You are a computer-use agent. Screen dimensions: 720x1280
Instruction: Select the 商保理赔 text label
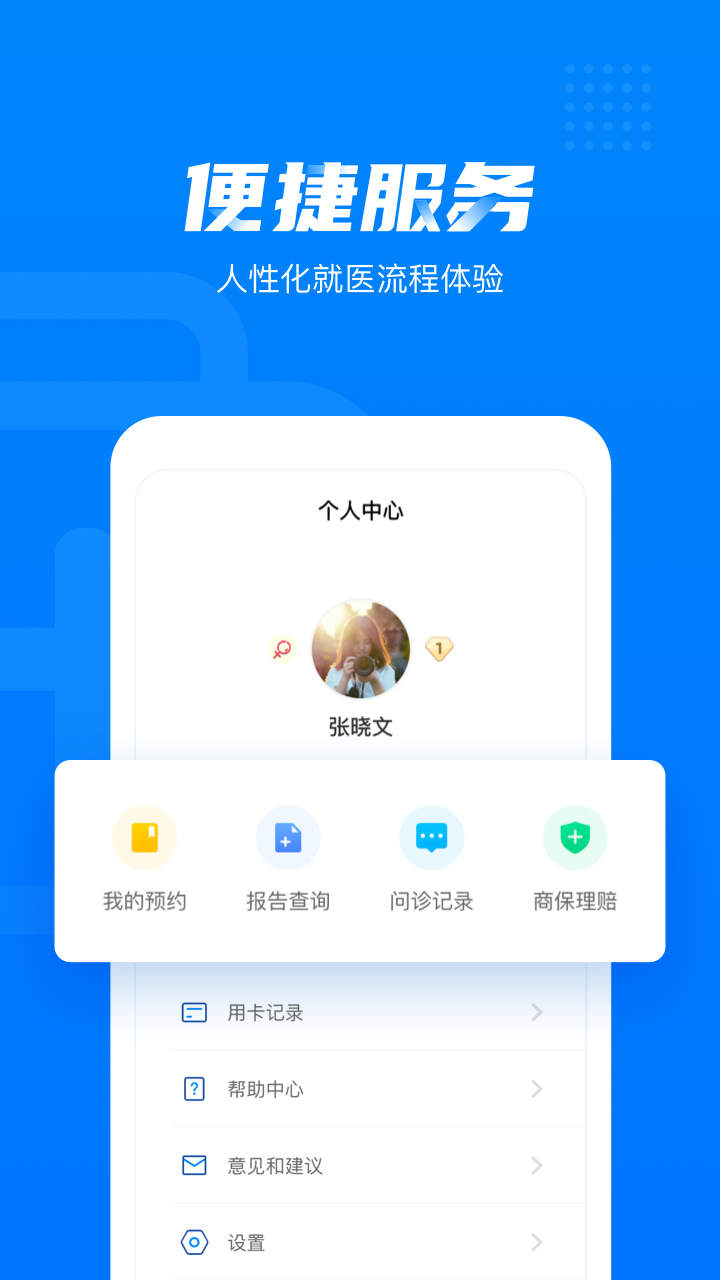click(x=575, y=900)
